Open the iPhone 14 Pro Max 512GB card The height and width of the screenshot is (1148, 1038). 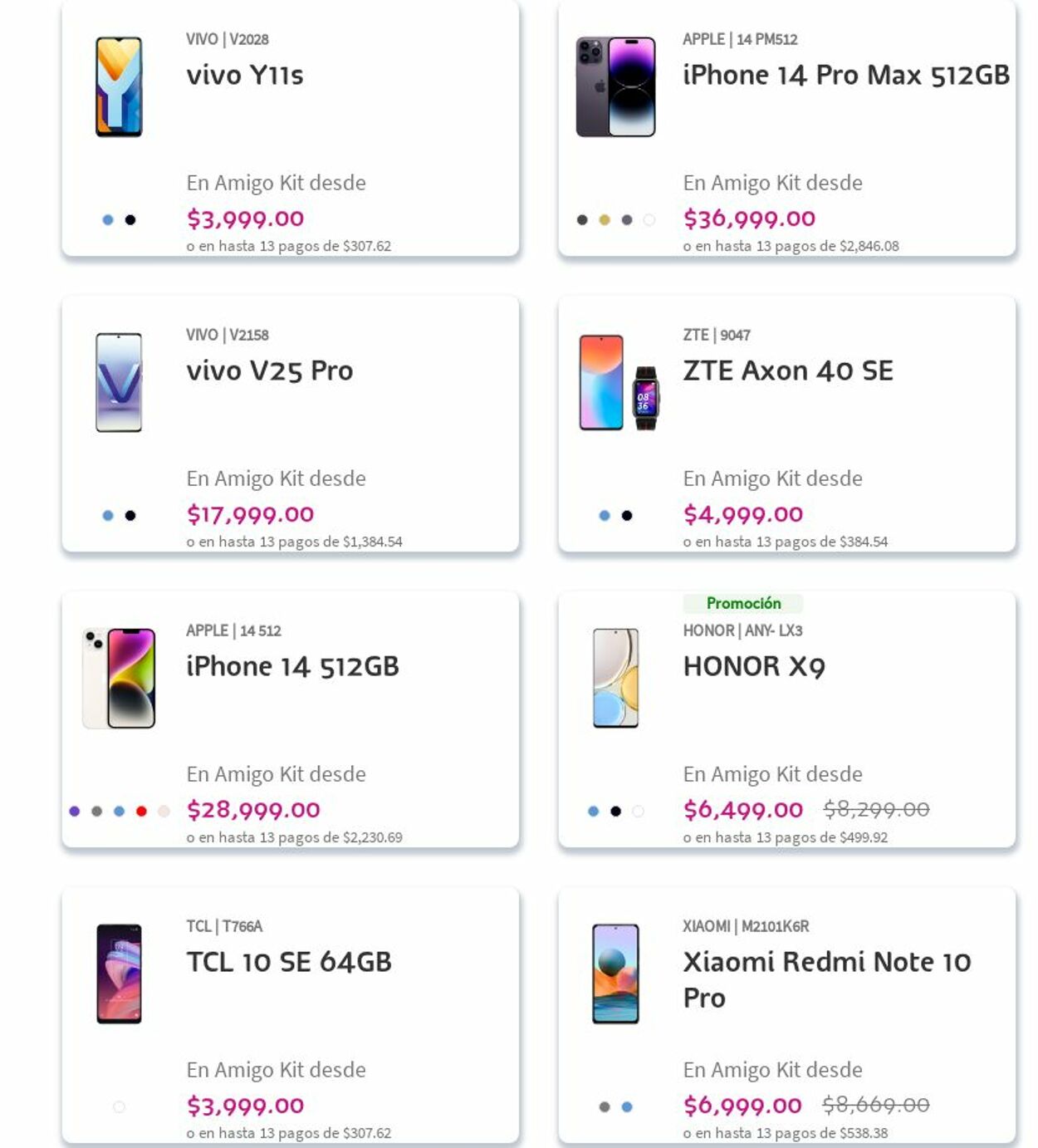tap(845, 75)
